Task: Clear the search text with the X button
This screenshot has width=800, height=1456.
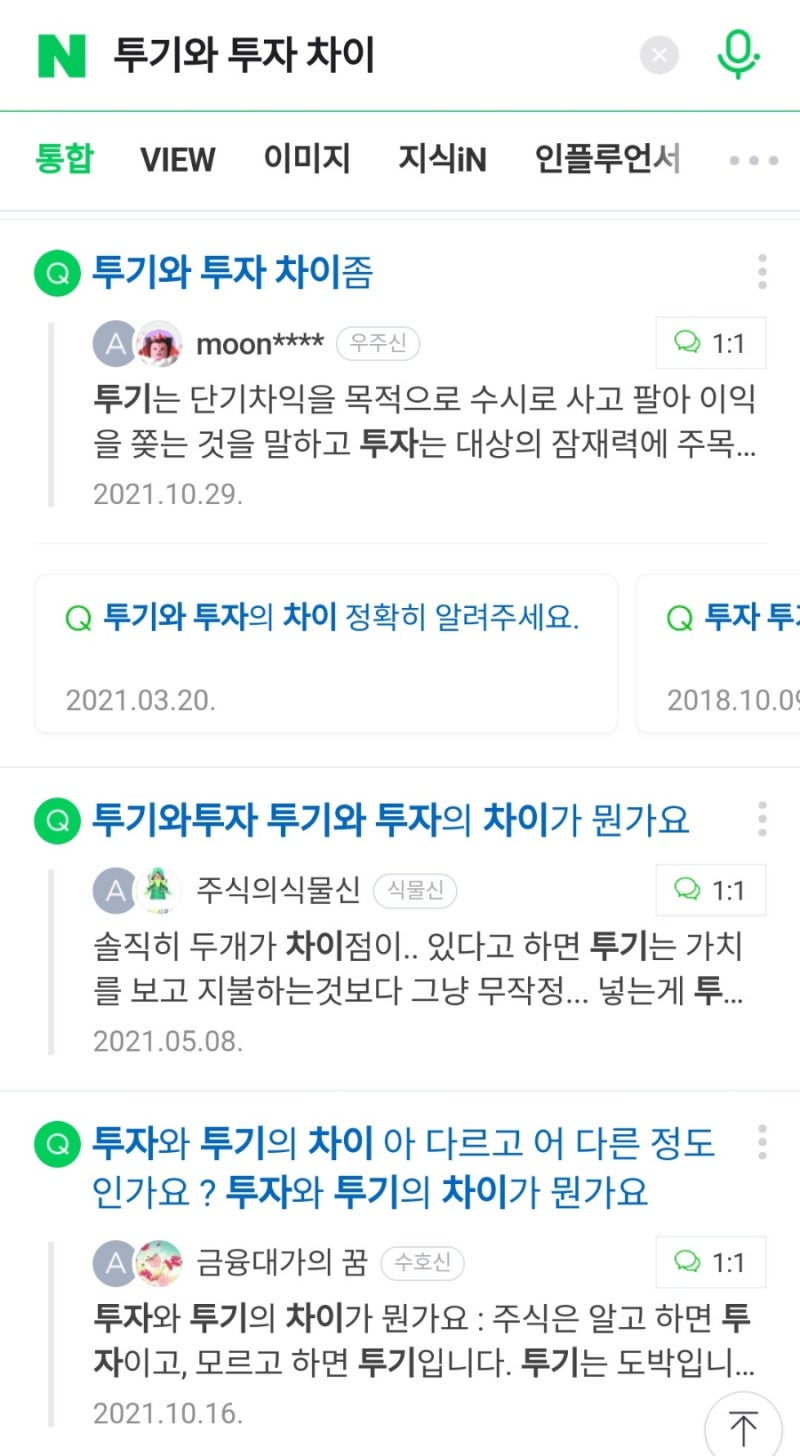Action: [x=659, y=56]
